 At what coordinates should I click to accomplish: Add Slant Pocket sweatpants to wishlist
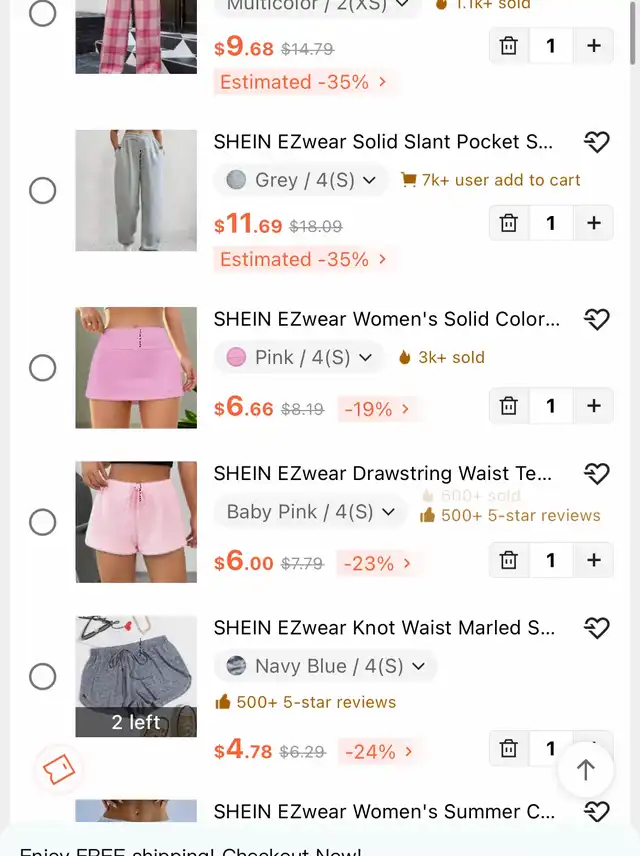point(596,142)
